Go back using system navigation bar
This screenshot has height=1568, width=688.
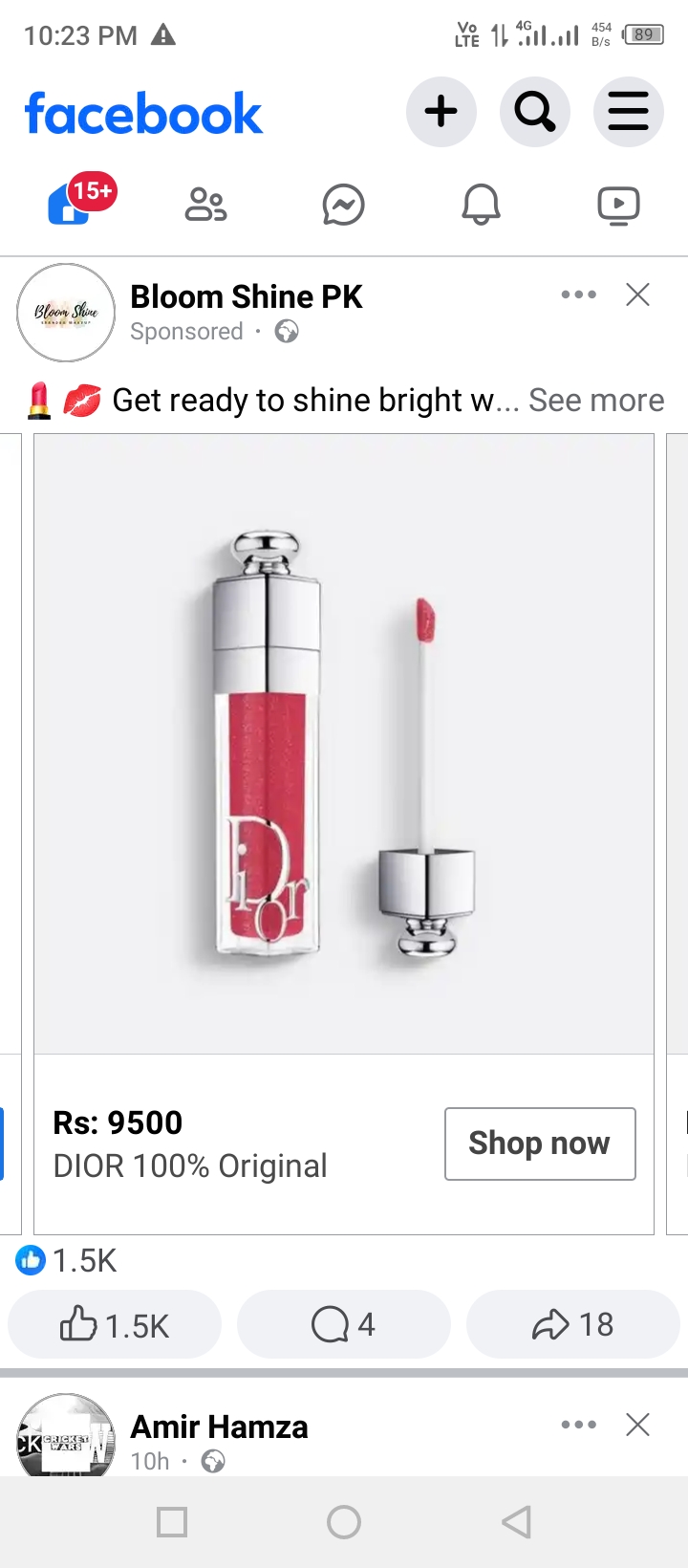[516, 1522]
